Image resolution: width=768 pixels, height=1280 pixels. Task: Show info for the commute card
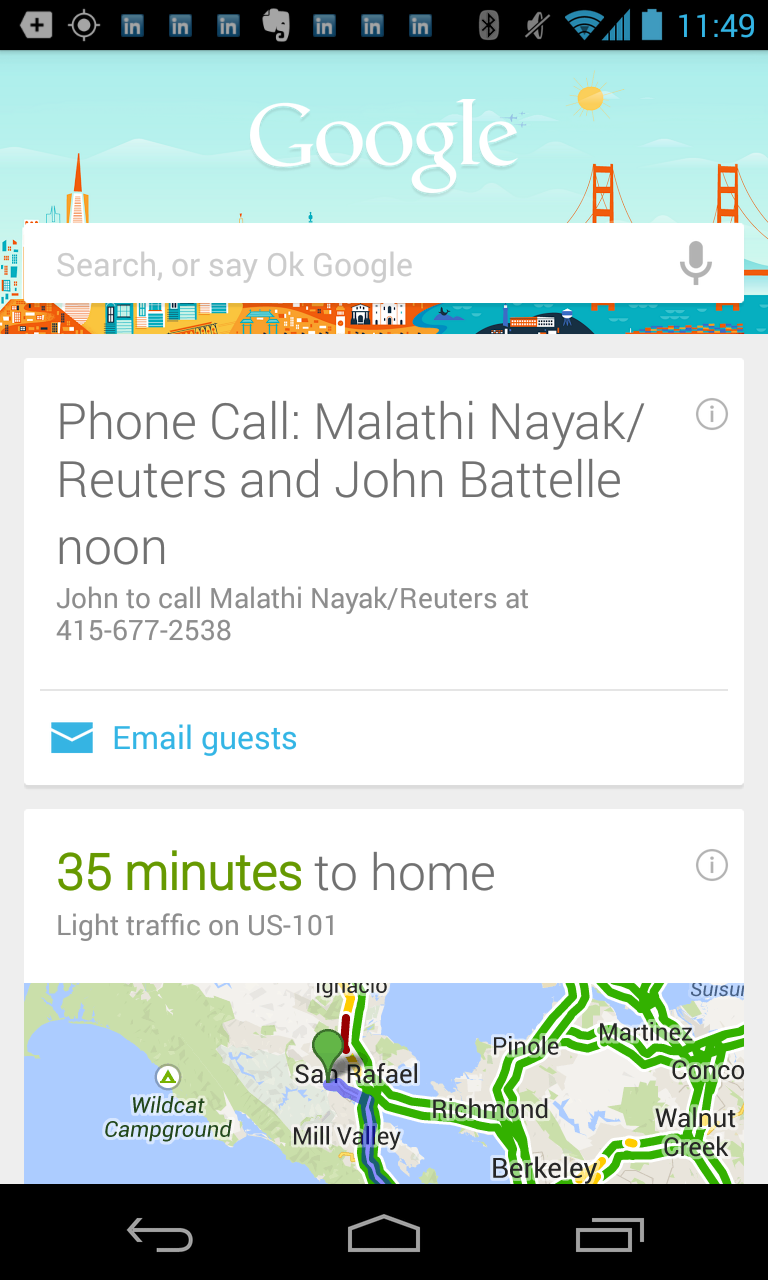712,865
